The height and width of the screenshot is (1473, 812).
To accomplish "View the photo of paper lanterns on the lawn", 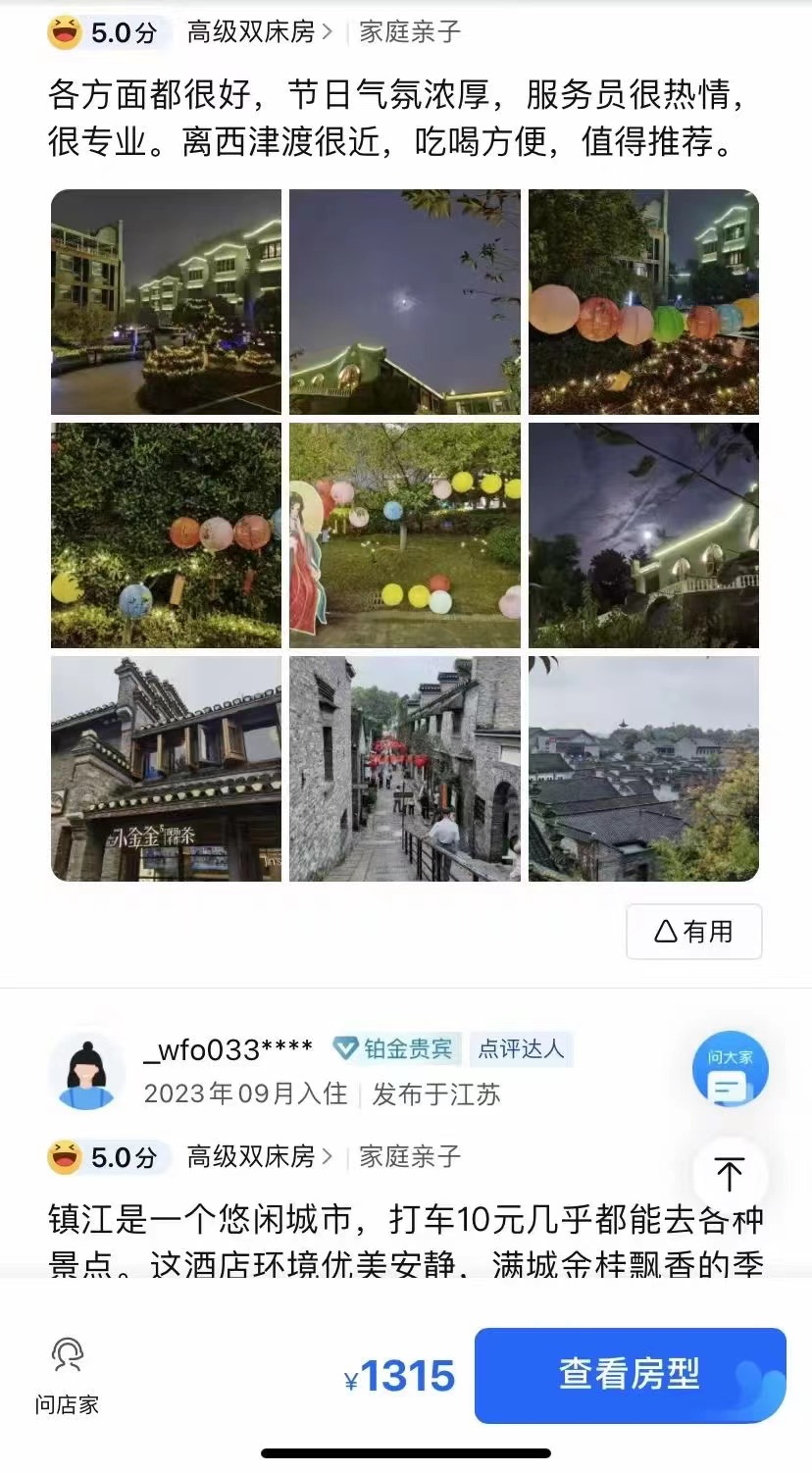I will 404,535.
